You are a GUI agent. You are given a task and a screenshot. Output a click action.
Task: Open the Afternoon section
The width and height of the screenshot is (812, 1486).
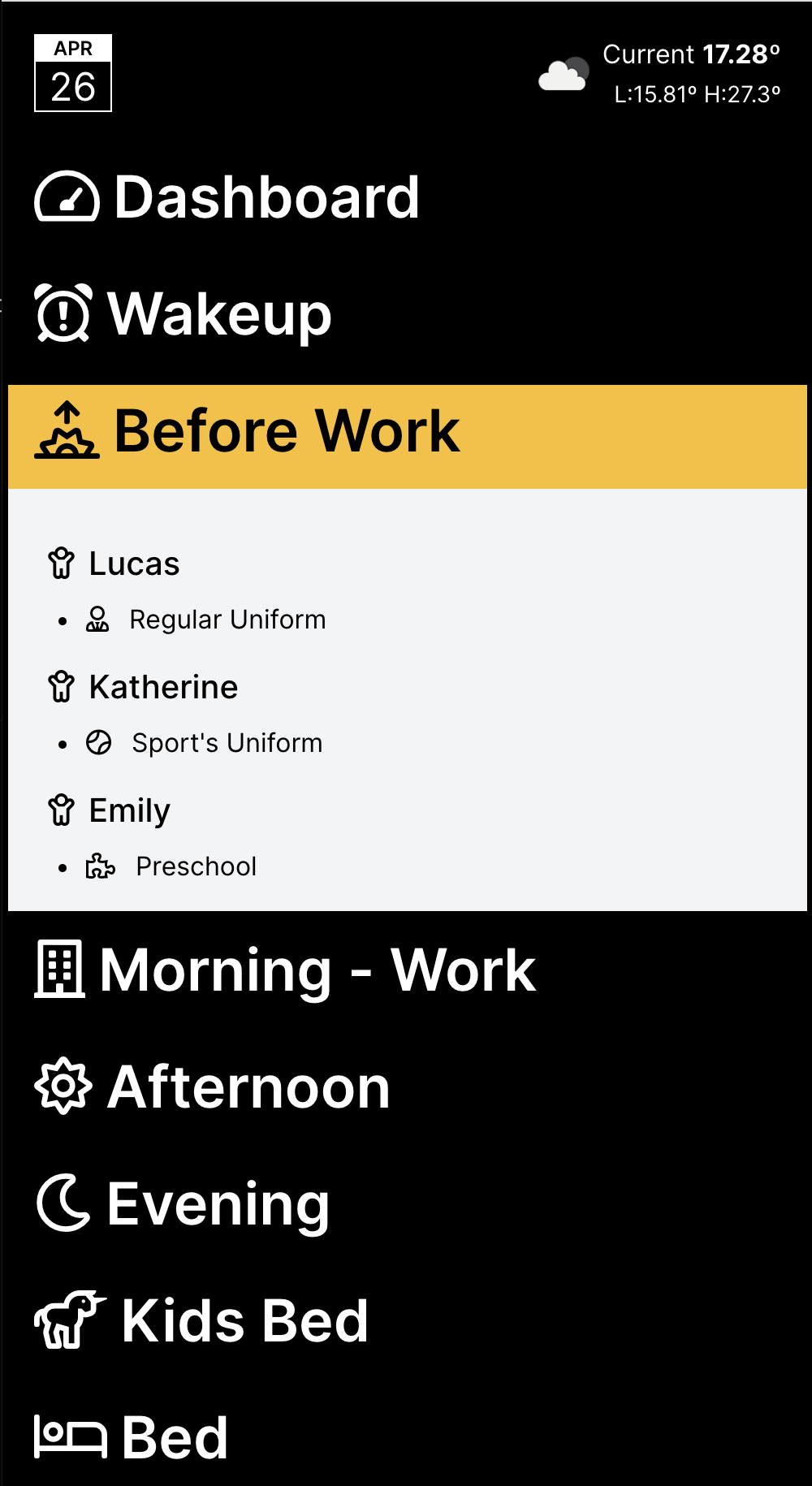pos(248,1087)
